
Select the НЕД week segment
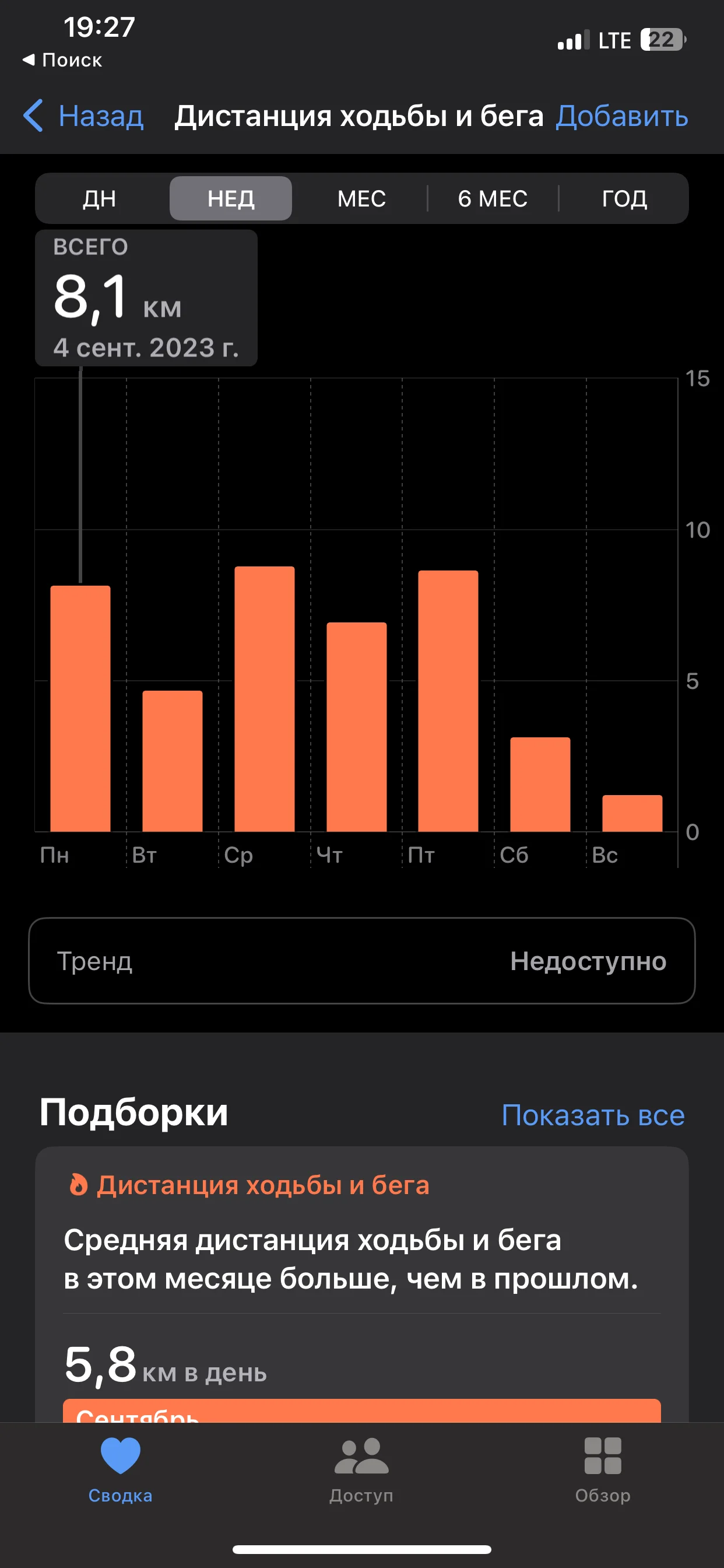pyautogui.click(x=231, y=198)
